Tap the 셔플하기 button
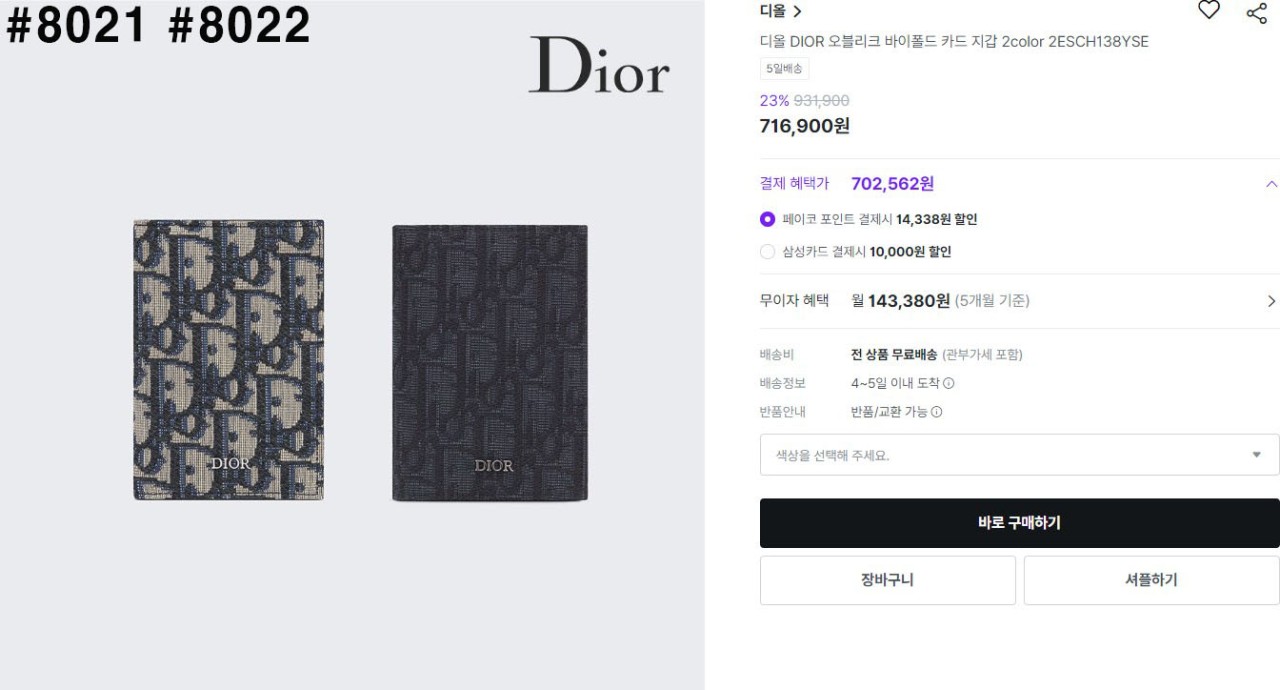This screenshot has height=690, width=1280. click(1151, 580)
